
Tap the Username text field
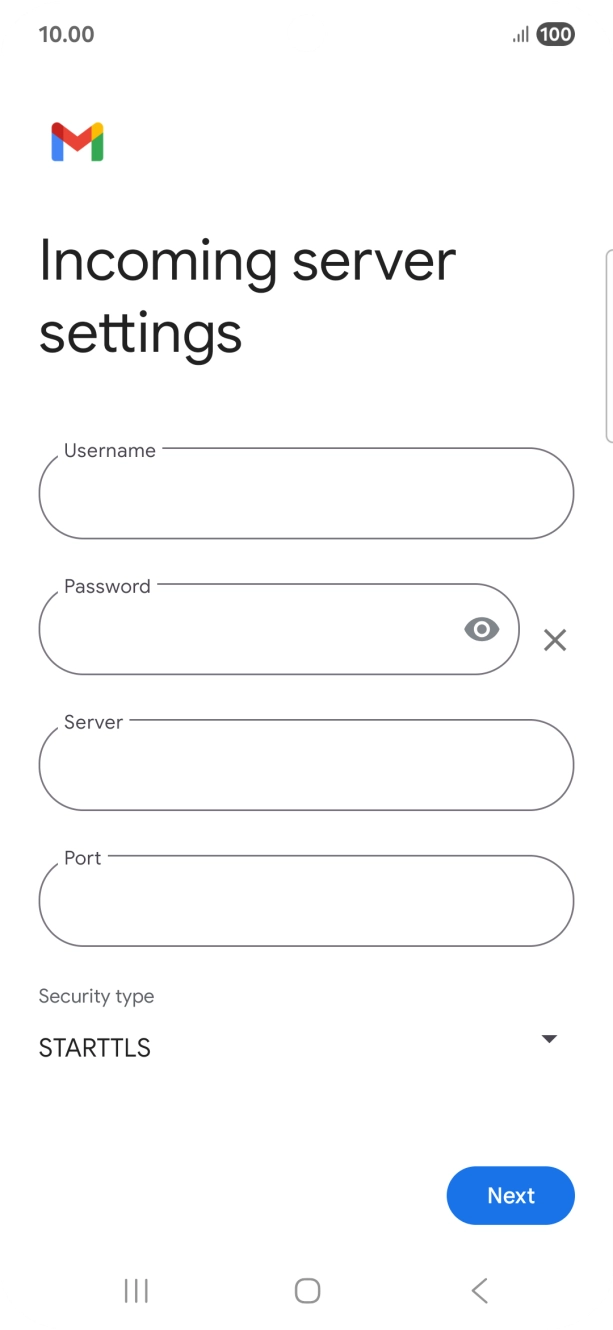[306, 494]
